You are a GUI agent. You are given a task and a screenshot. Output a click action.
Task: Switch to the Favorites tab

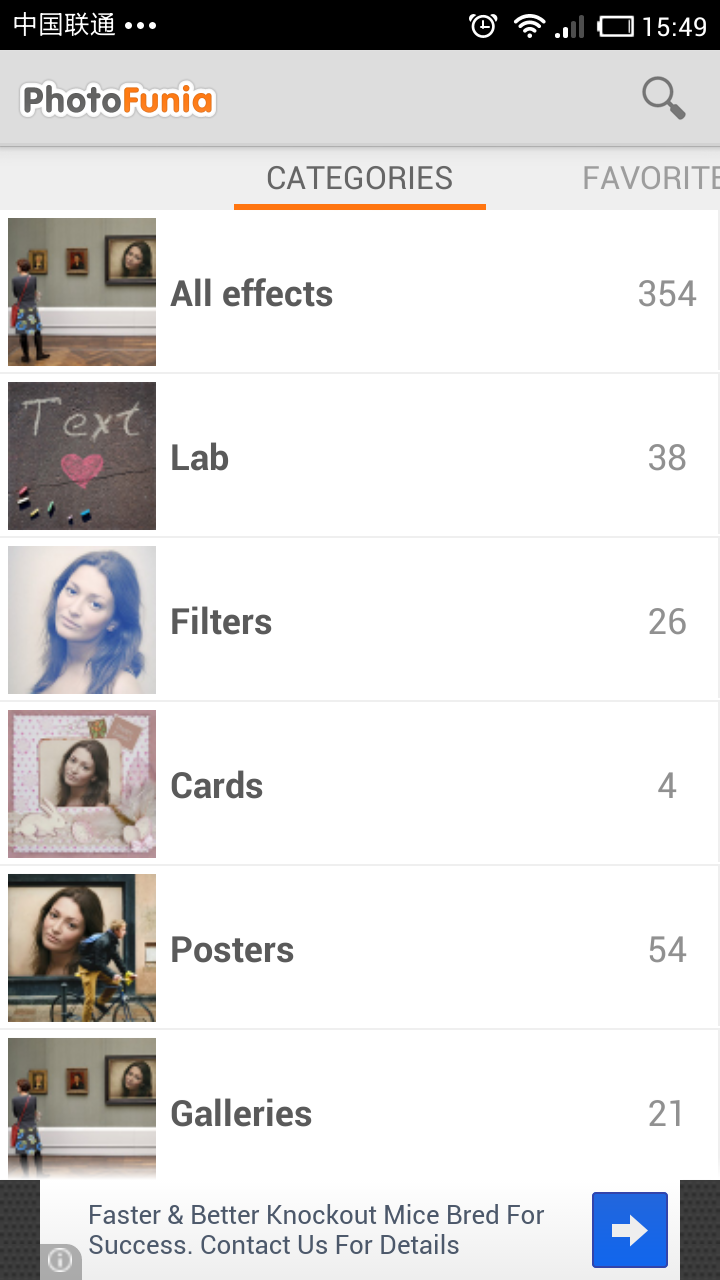coord(650,179)
